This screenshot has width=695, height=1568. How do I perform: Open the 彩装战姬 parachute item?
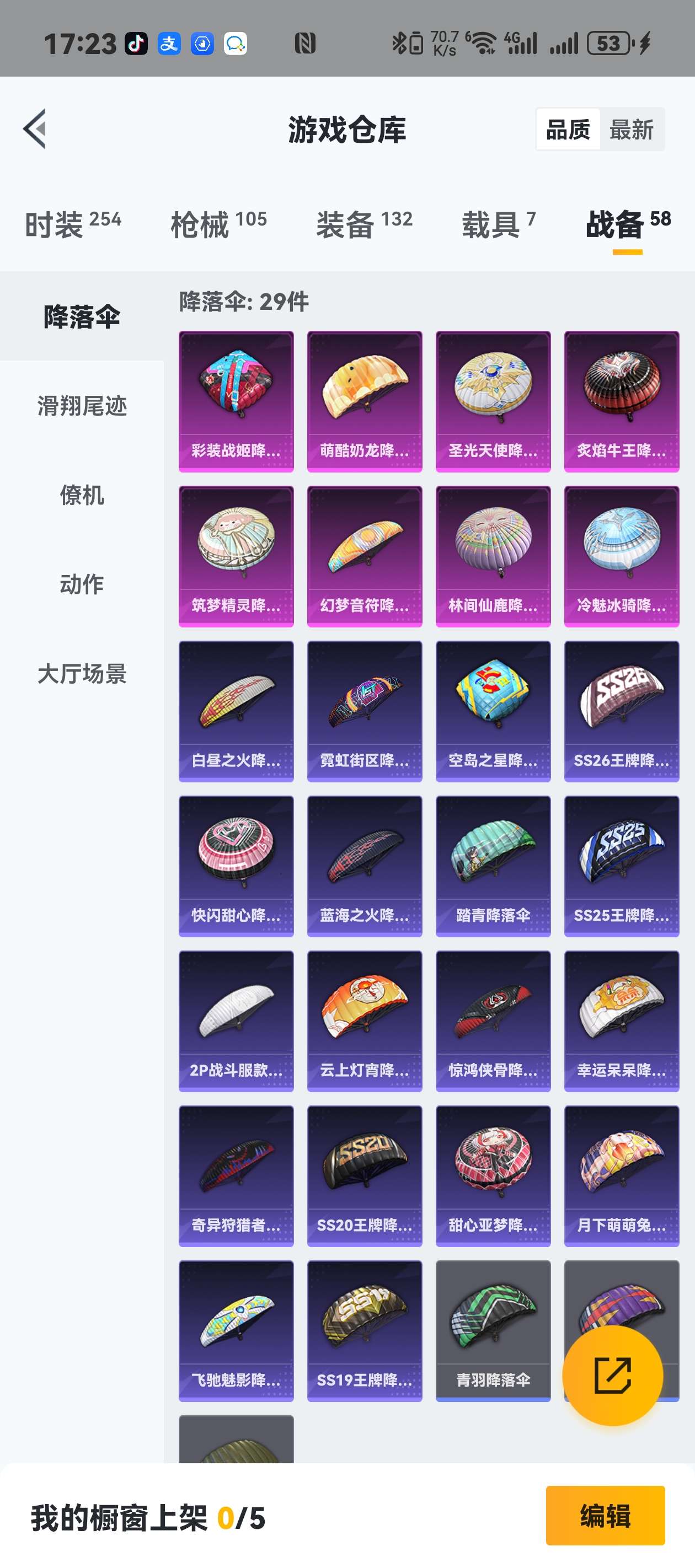click(236, 401)
